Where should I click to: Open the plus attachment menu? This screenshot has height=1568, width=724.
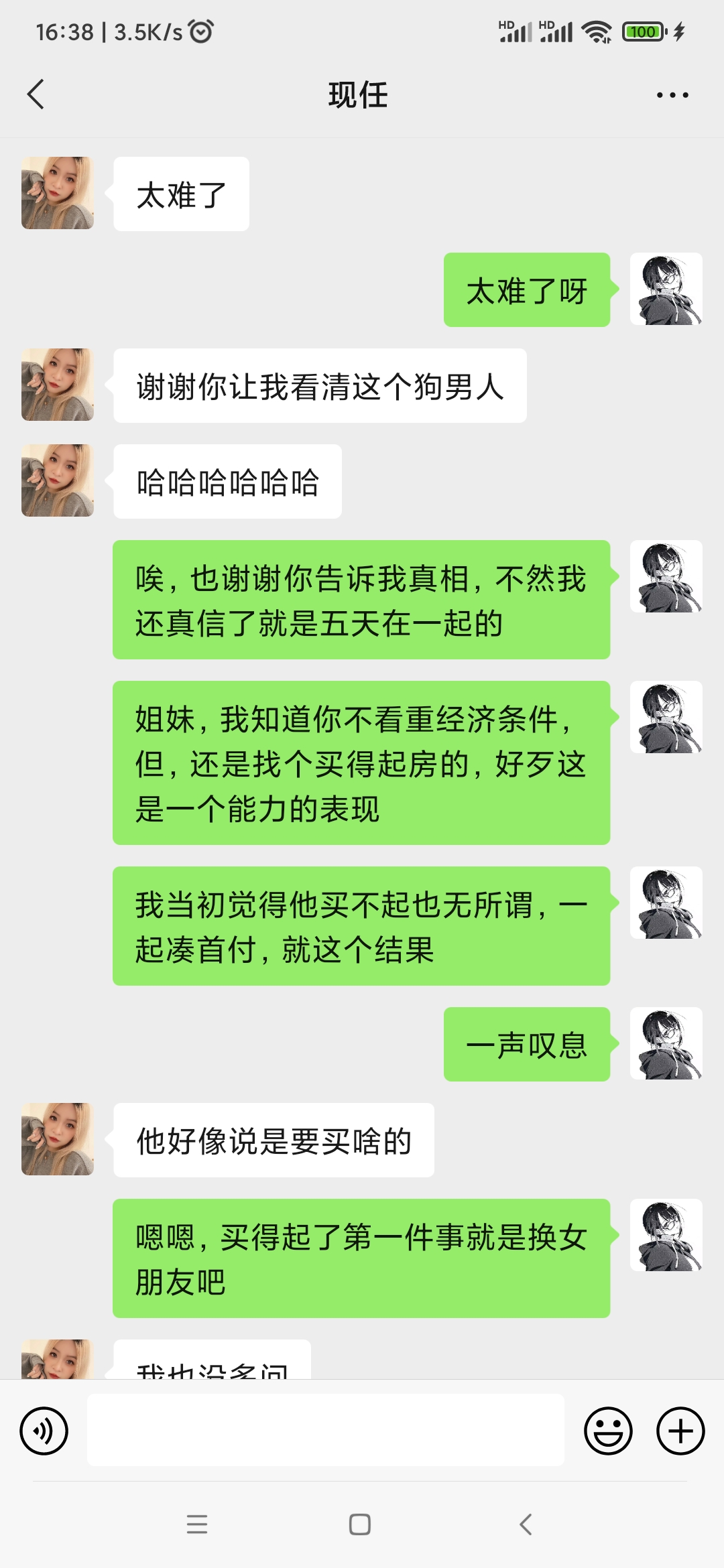[x=680, y=1431]
